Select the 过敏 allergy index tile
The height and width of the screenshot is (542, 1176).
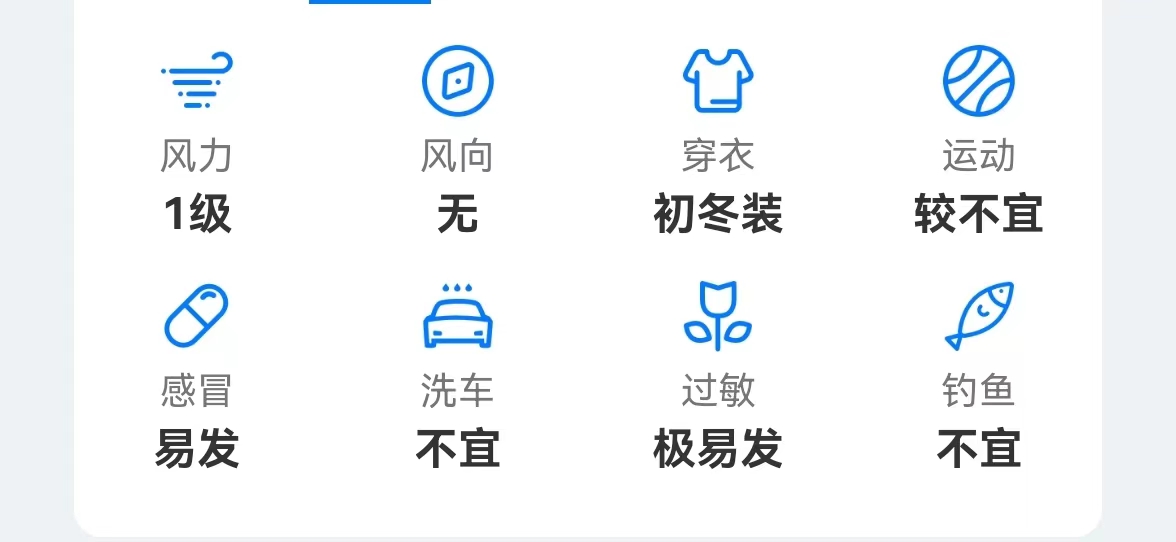point(718,375)
